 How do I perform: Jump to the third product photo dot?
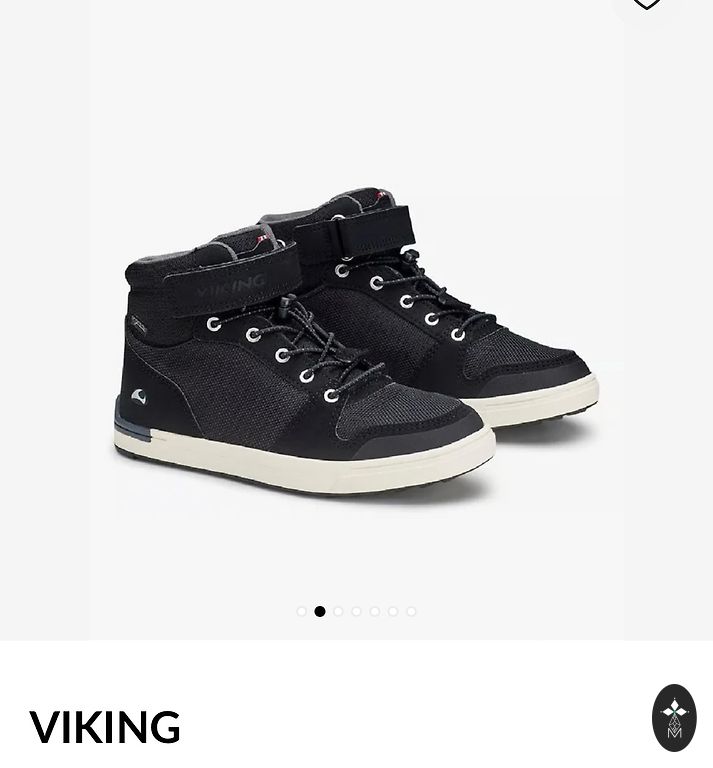click(x=338, y=611)
